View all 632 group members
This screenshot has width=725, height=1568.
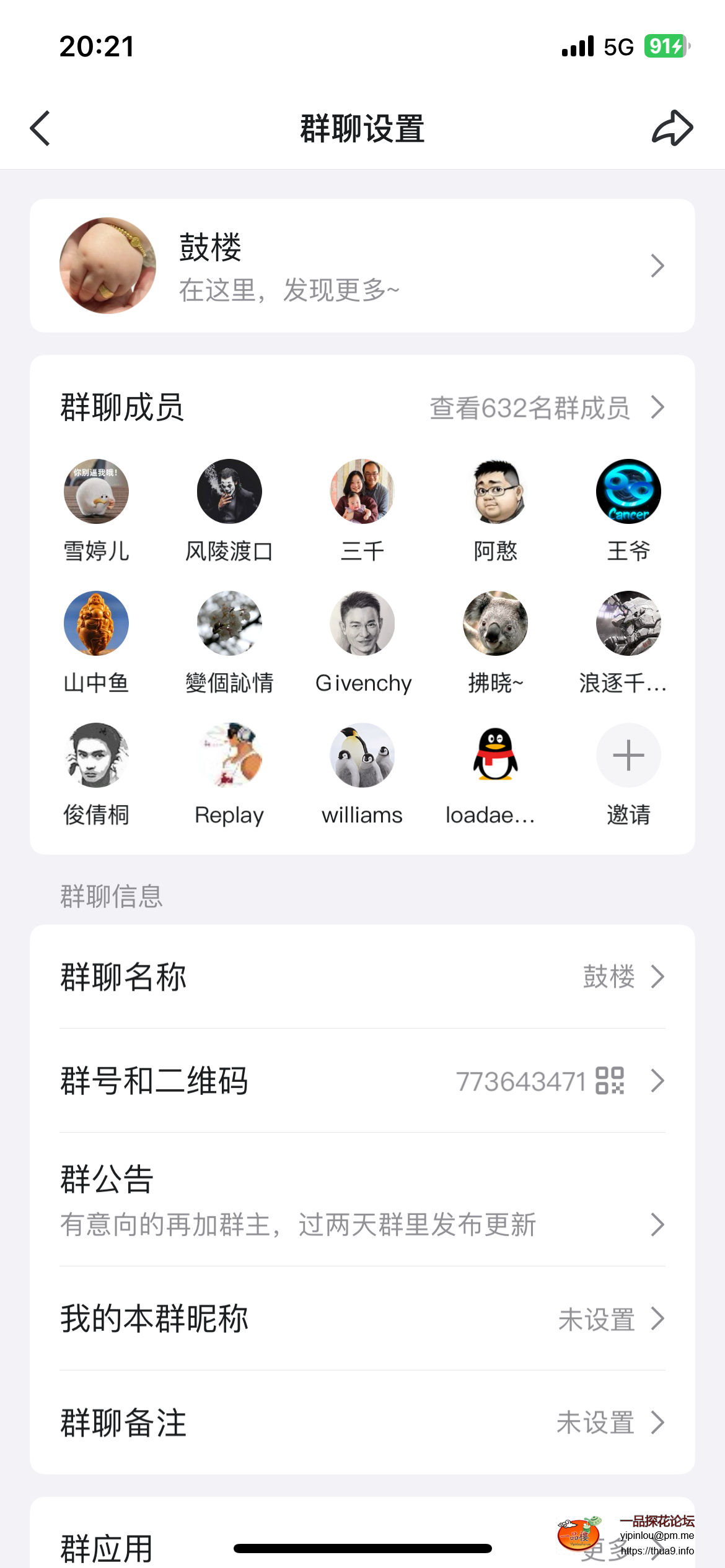click(x=547, y=408)
